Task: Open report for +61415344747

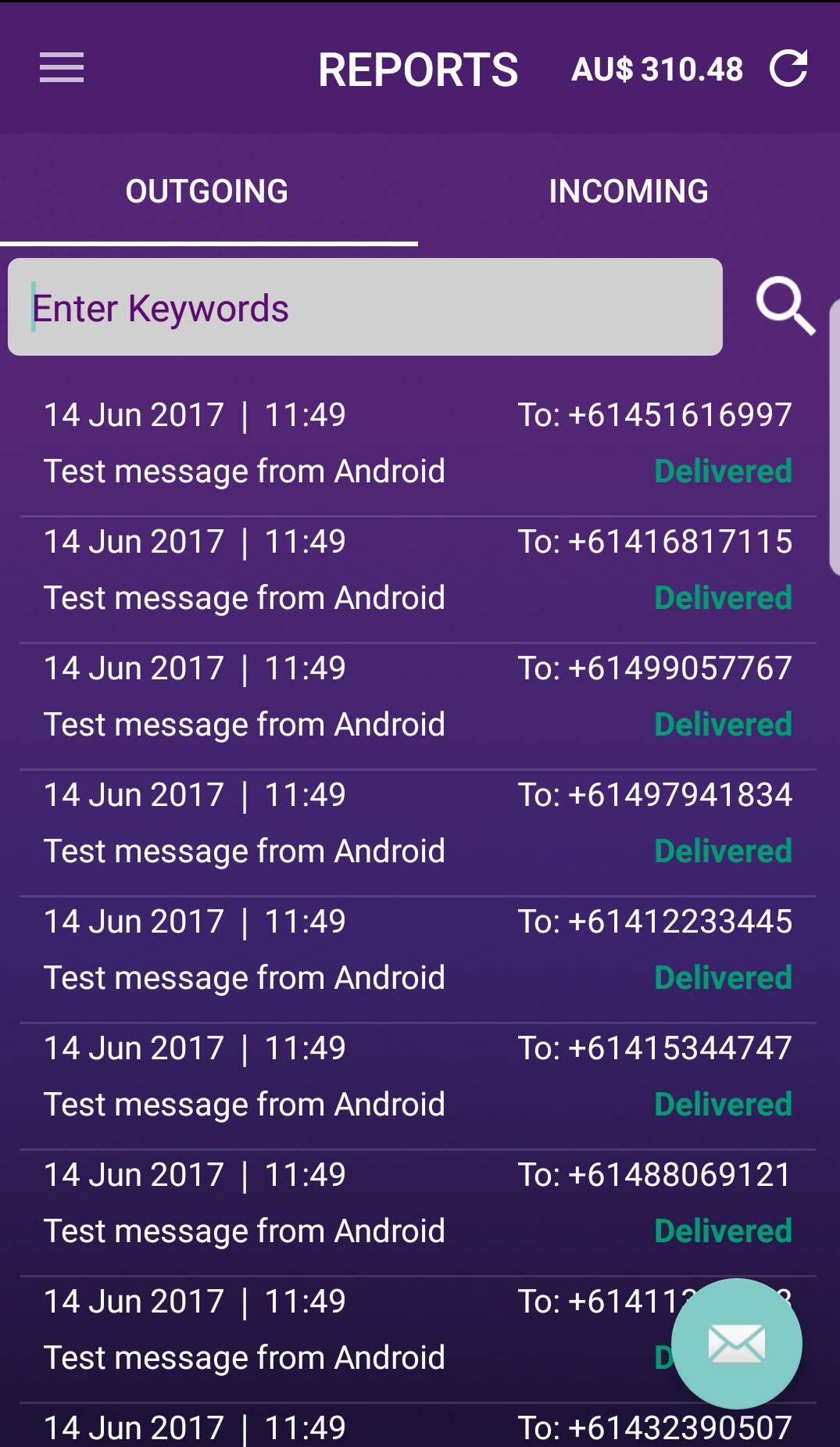Action: [418, 1076]
